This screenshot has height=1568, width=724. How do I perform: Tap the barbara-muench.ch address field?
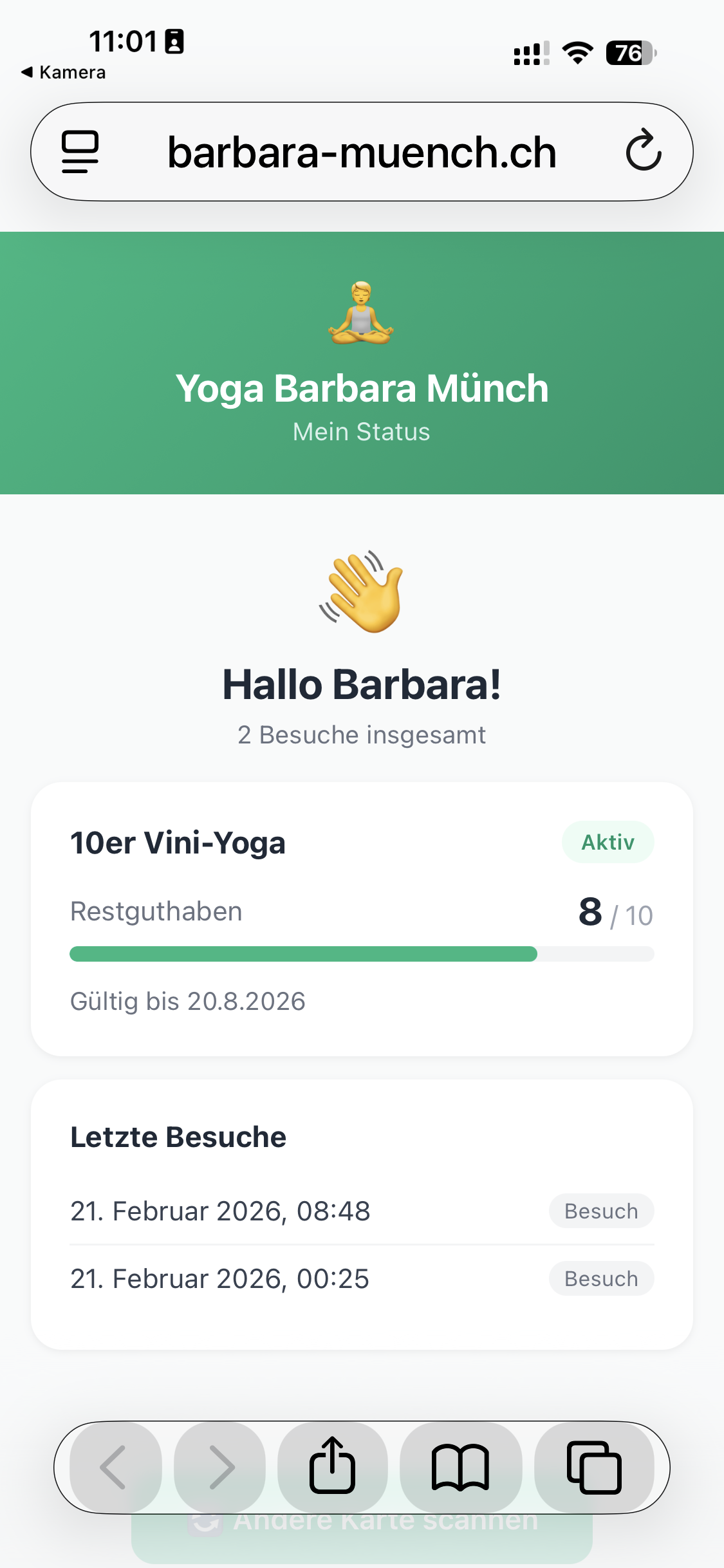point(362,153)
